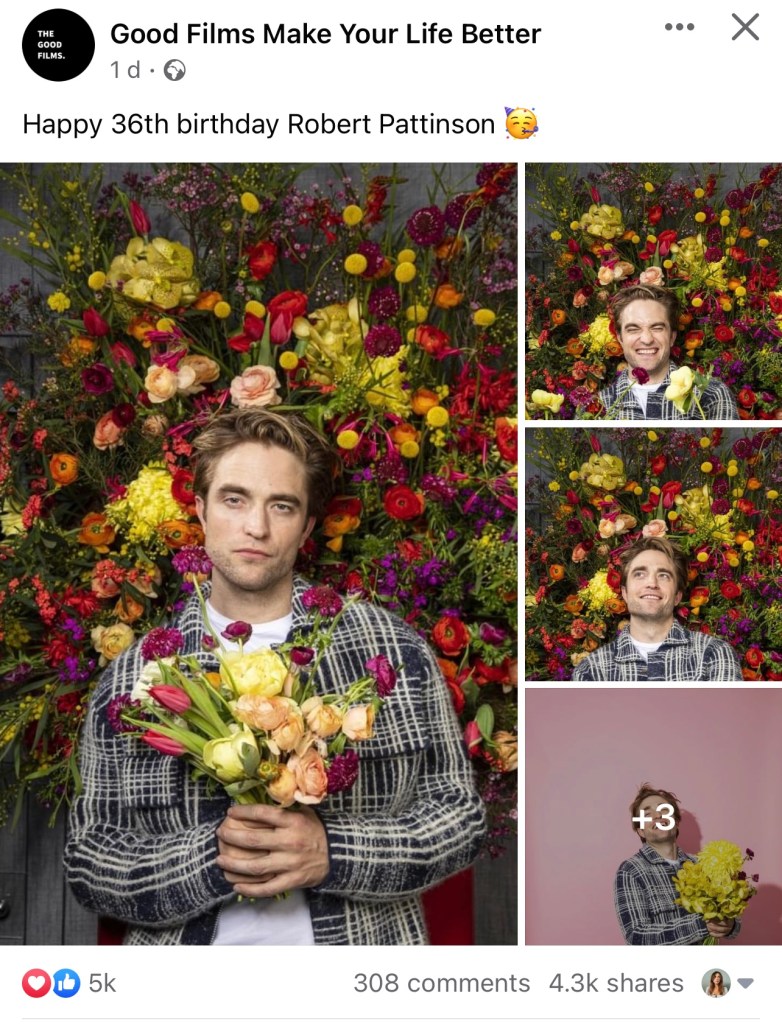The height and width of the screenshot is (1024, 782).
Task: Dismiss the post with the X icon
Action: [745, 27]
